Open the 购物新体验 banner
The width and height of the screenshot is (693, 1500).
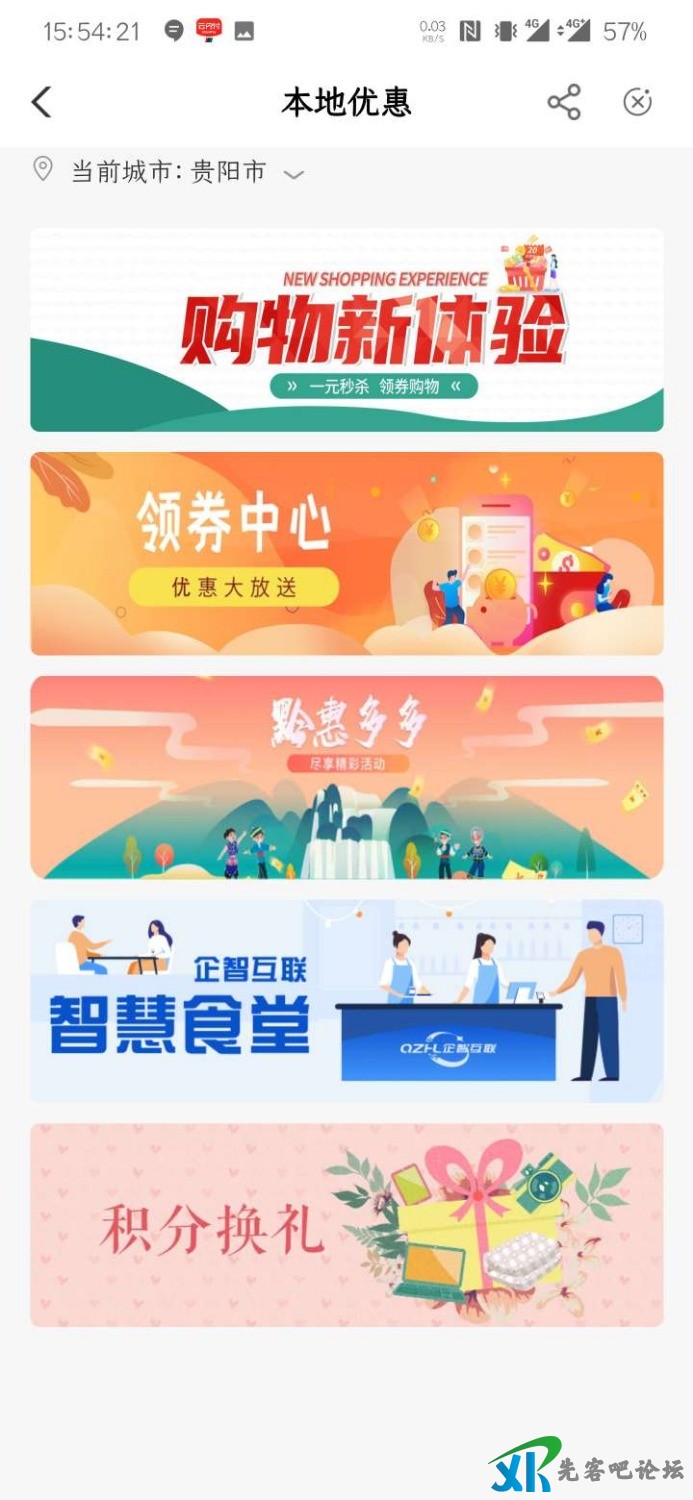pos(346,330)
